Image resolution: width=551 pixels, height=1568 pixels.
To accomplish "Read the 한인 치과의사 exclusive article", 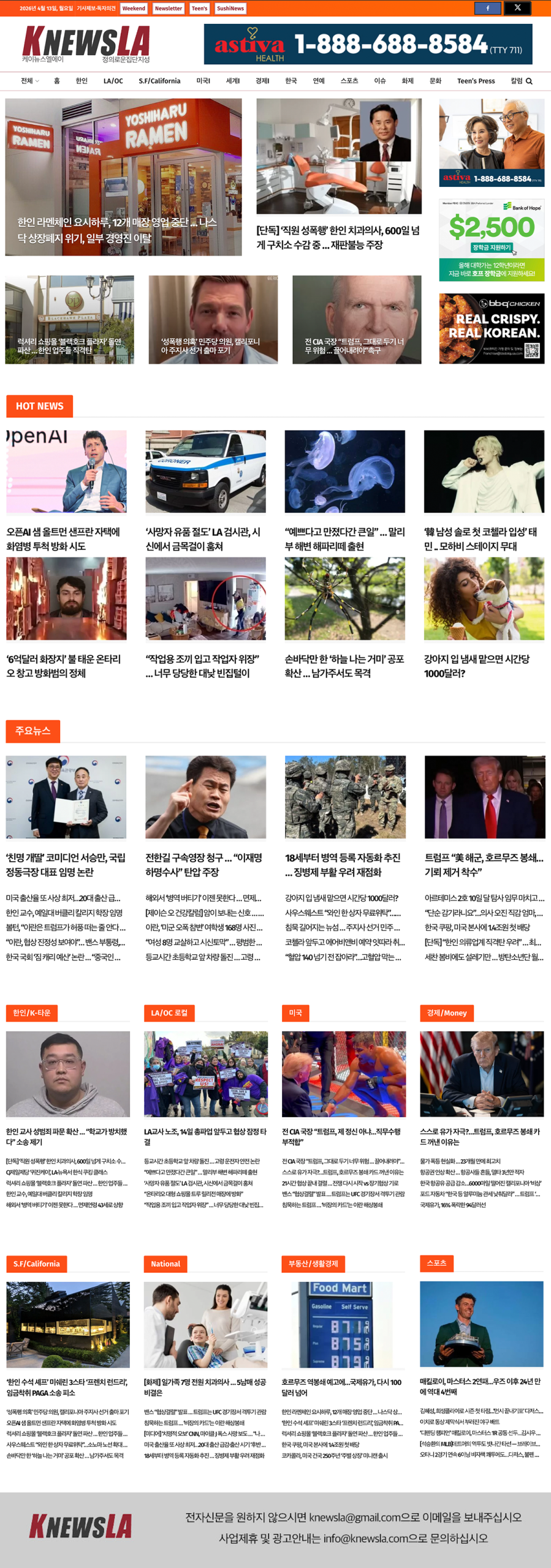I will (x=338, y=238).
